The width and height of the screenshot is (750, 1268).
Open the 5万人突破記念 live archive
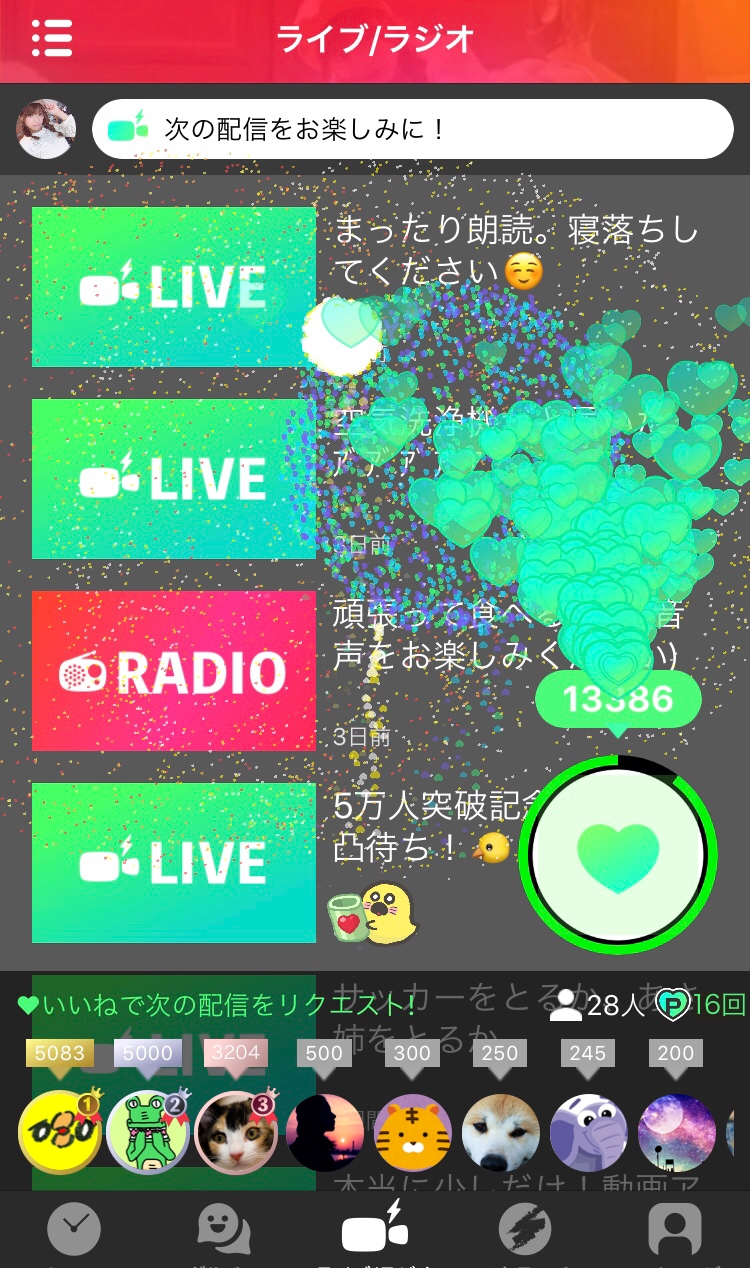coord(174,862)
